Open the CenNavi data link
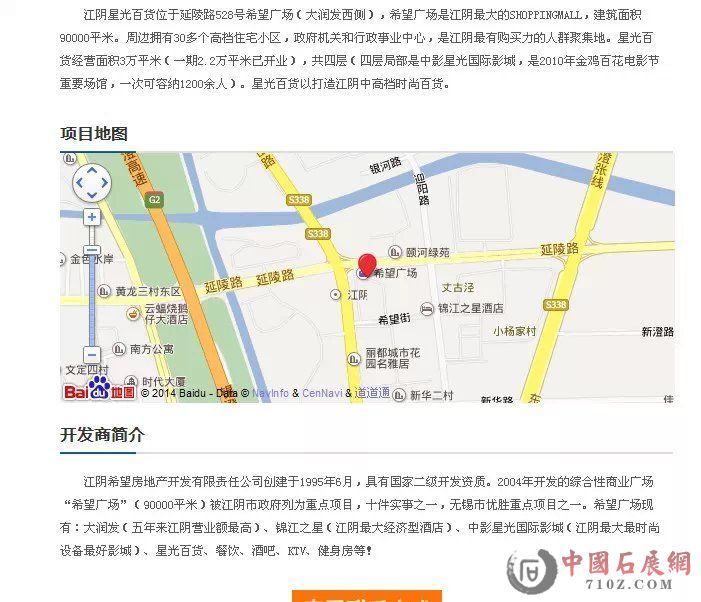 pos(323,394)
